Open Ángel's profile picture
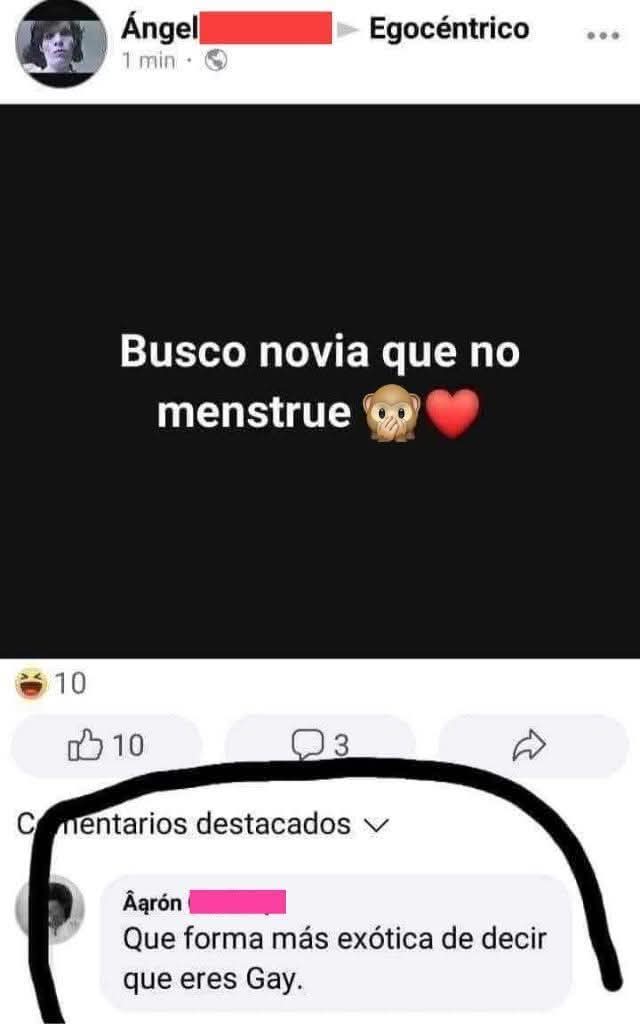640x1024 pixels. 61,43
